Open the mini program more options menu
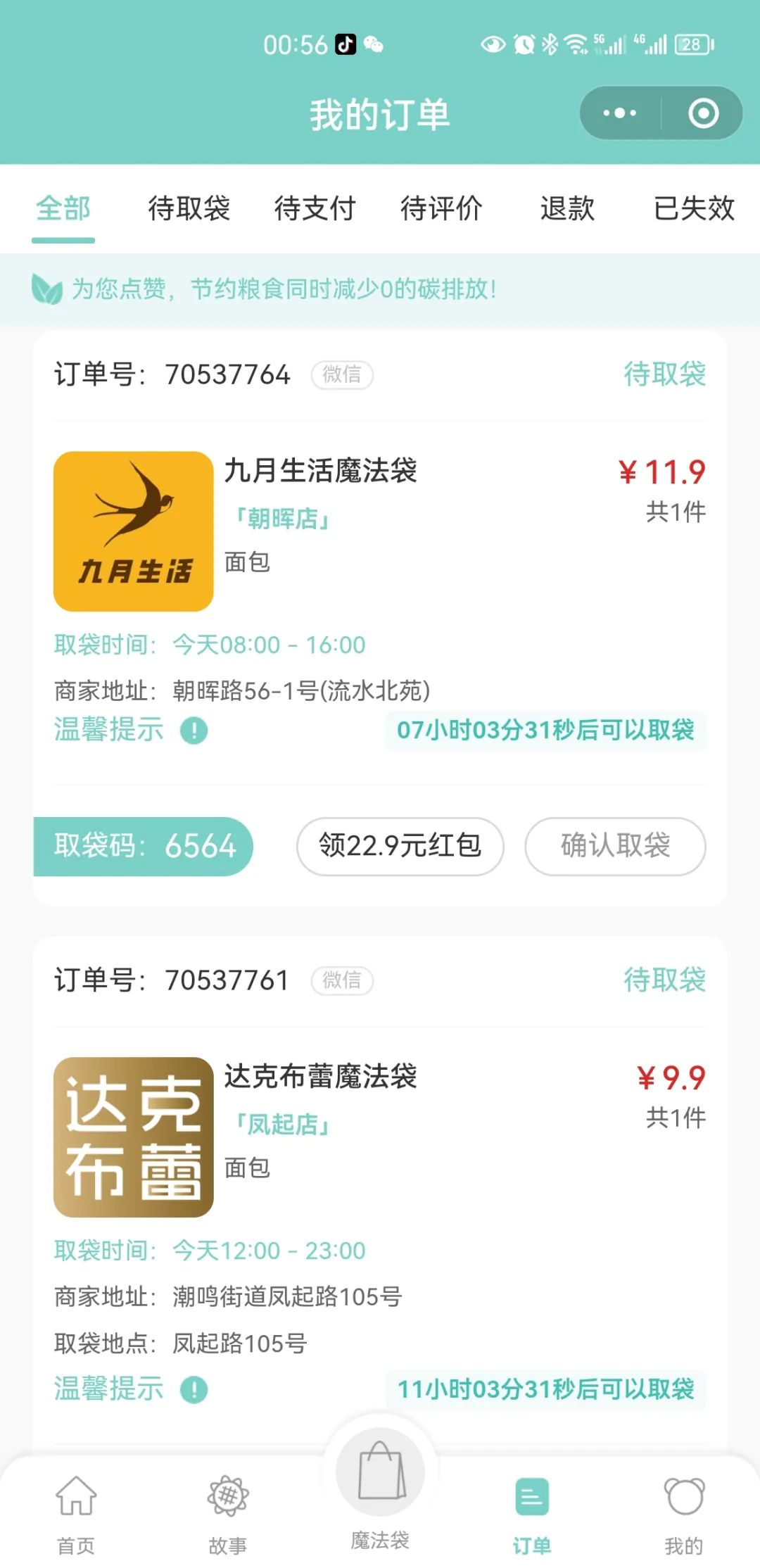Screen dimensions: 760x1568 tap(620, 113)
